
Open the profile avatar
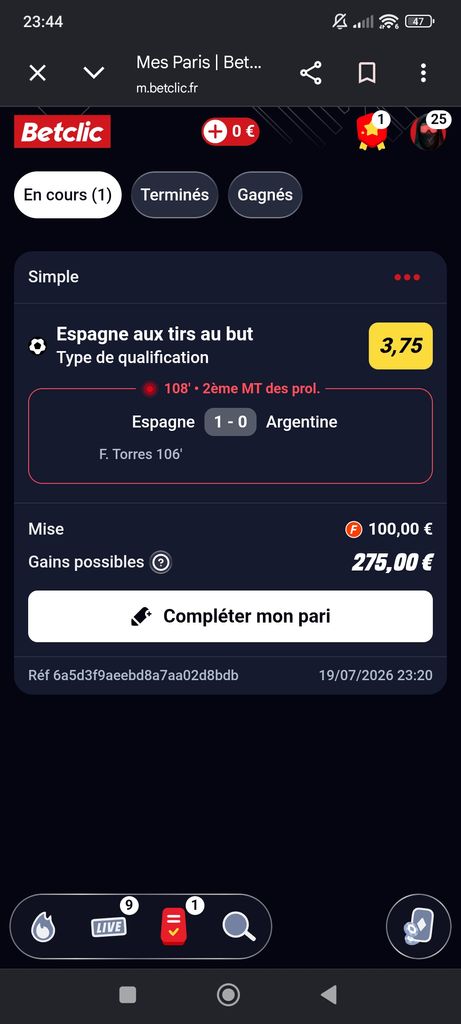[x=428, y=132]
